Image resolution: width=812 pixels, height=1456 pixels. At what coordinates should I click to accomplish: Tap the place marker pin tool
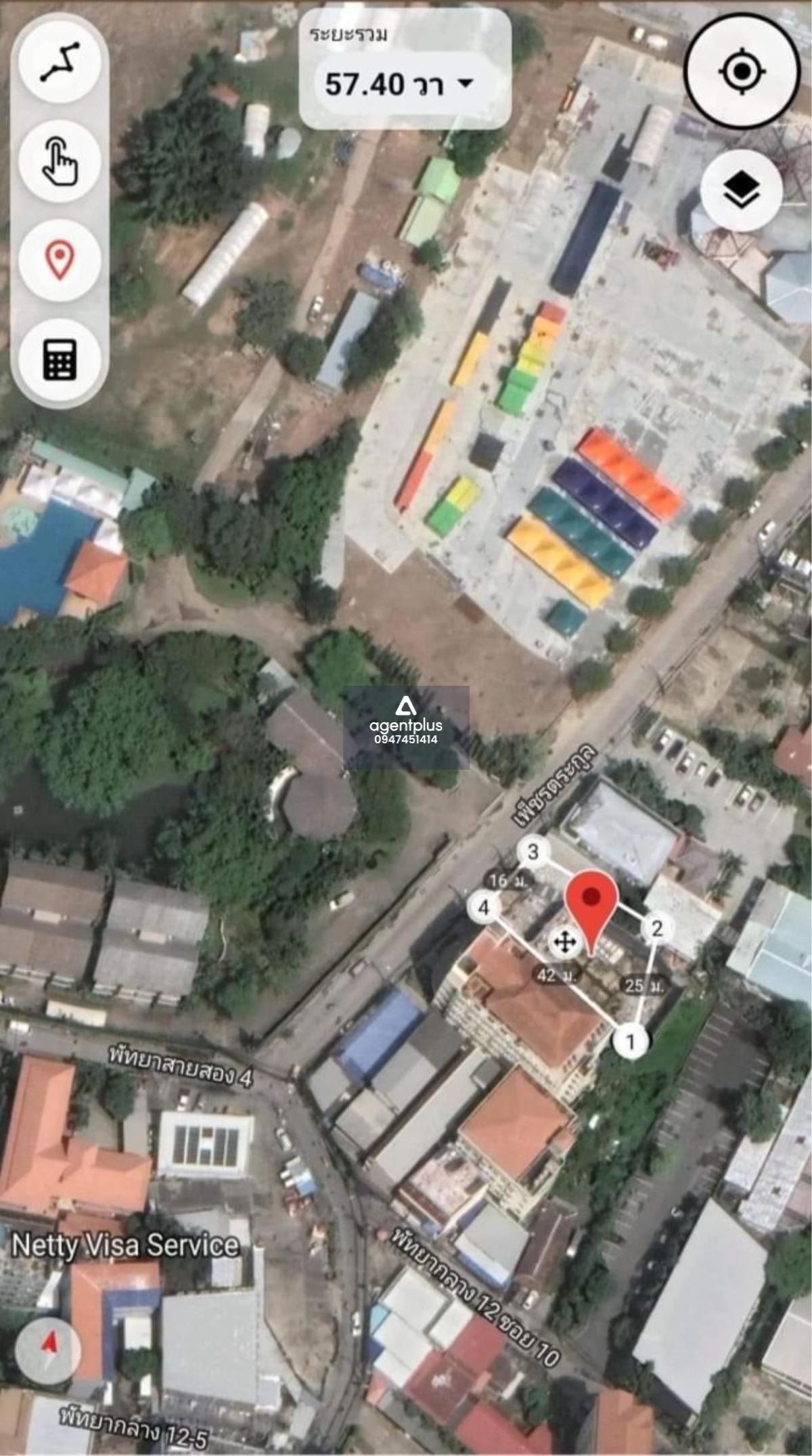[60, 259]
